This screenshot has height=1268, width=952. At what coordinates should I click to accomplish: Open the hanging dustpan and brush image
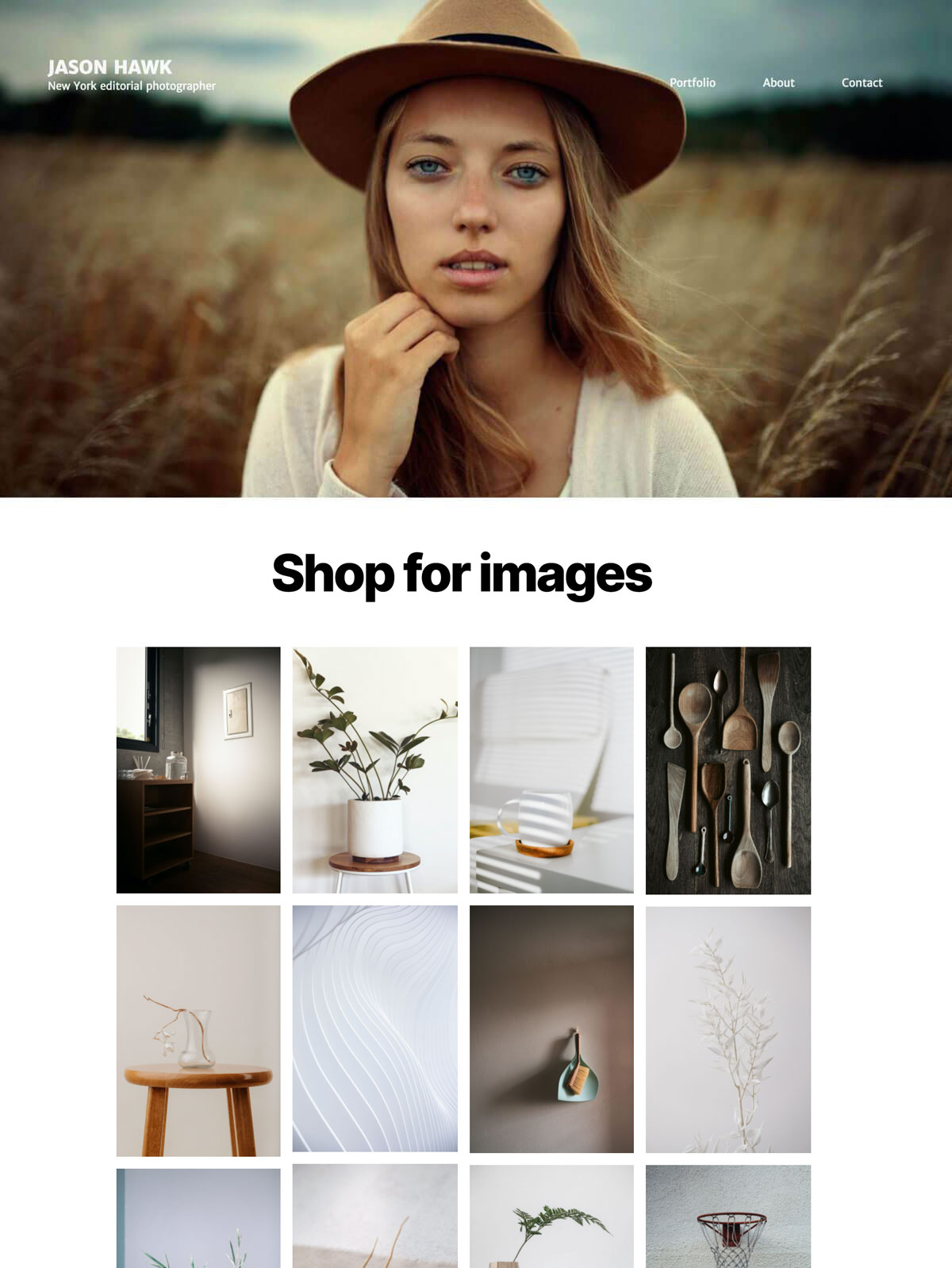(551, 1028)
